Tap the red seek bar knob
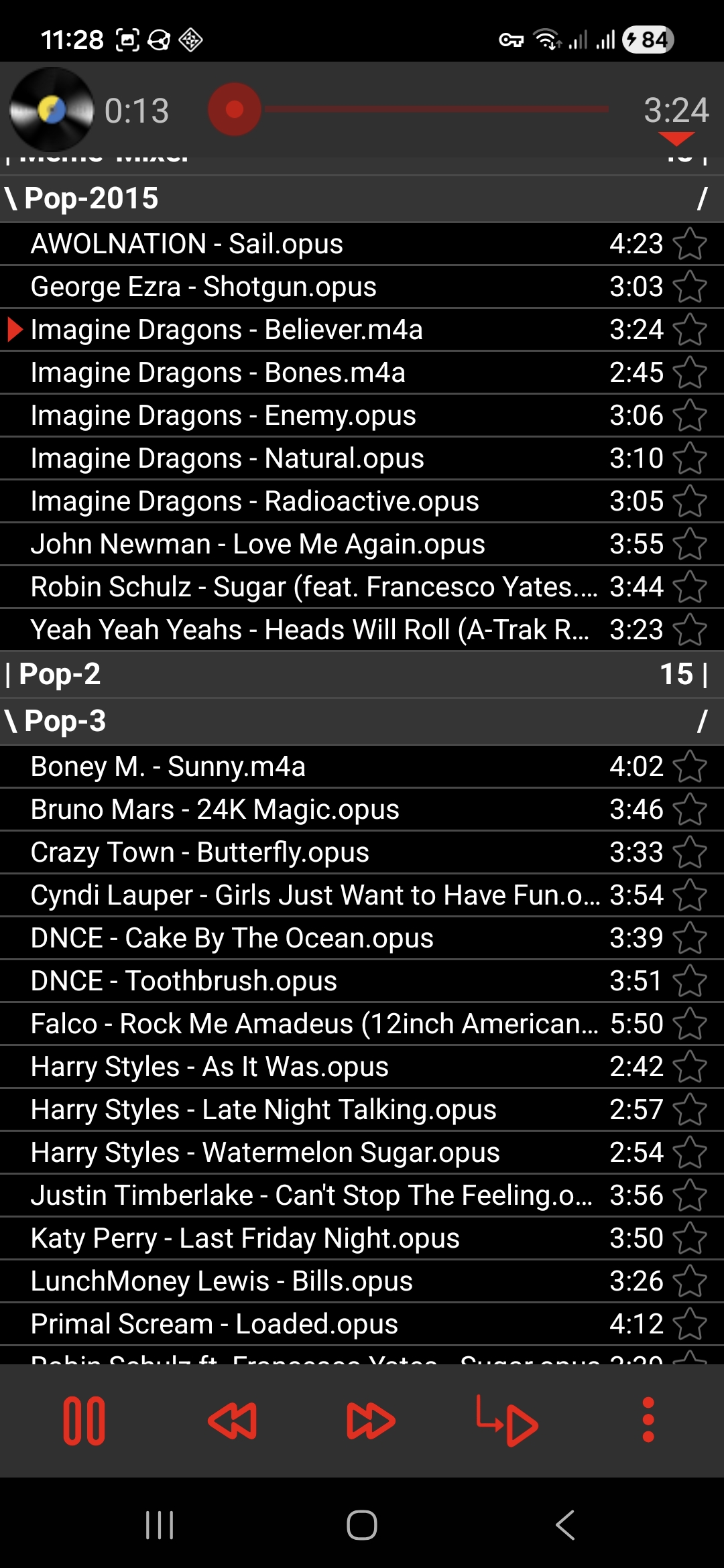Screen dimensions: 724x1568 234,109
